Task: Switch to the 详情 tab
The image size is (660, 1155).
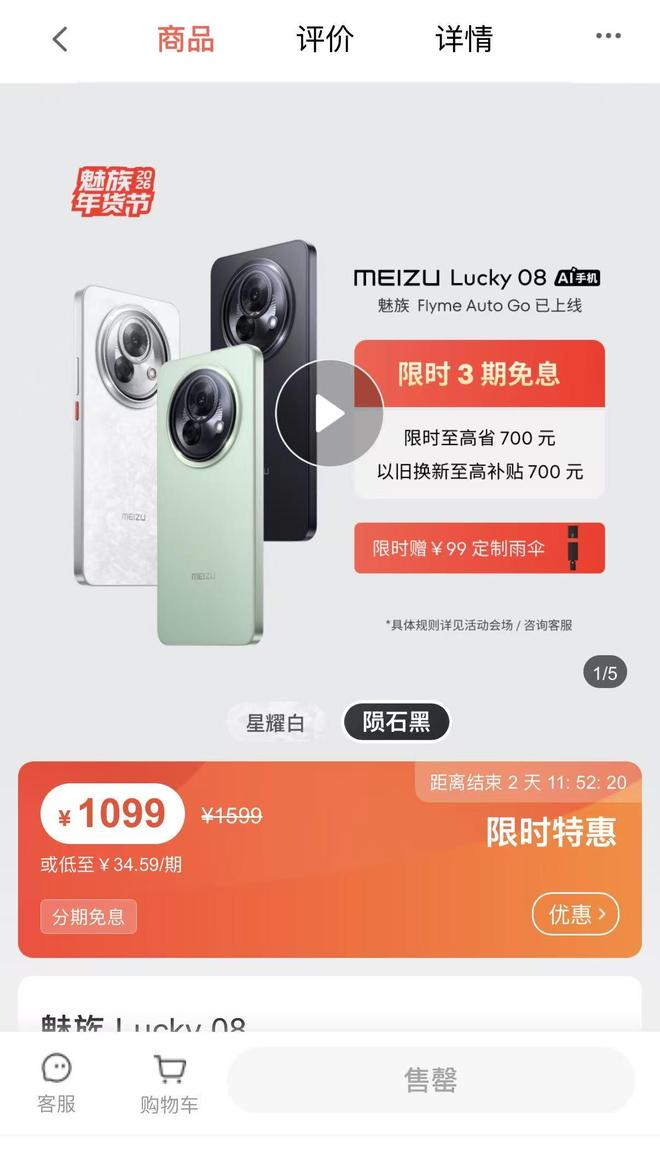Action: tap(464, 39)
